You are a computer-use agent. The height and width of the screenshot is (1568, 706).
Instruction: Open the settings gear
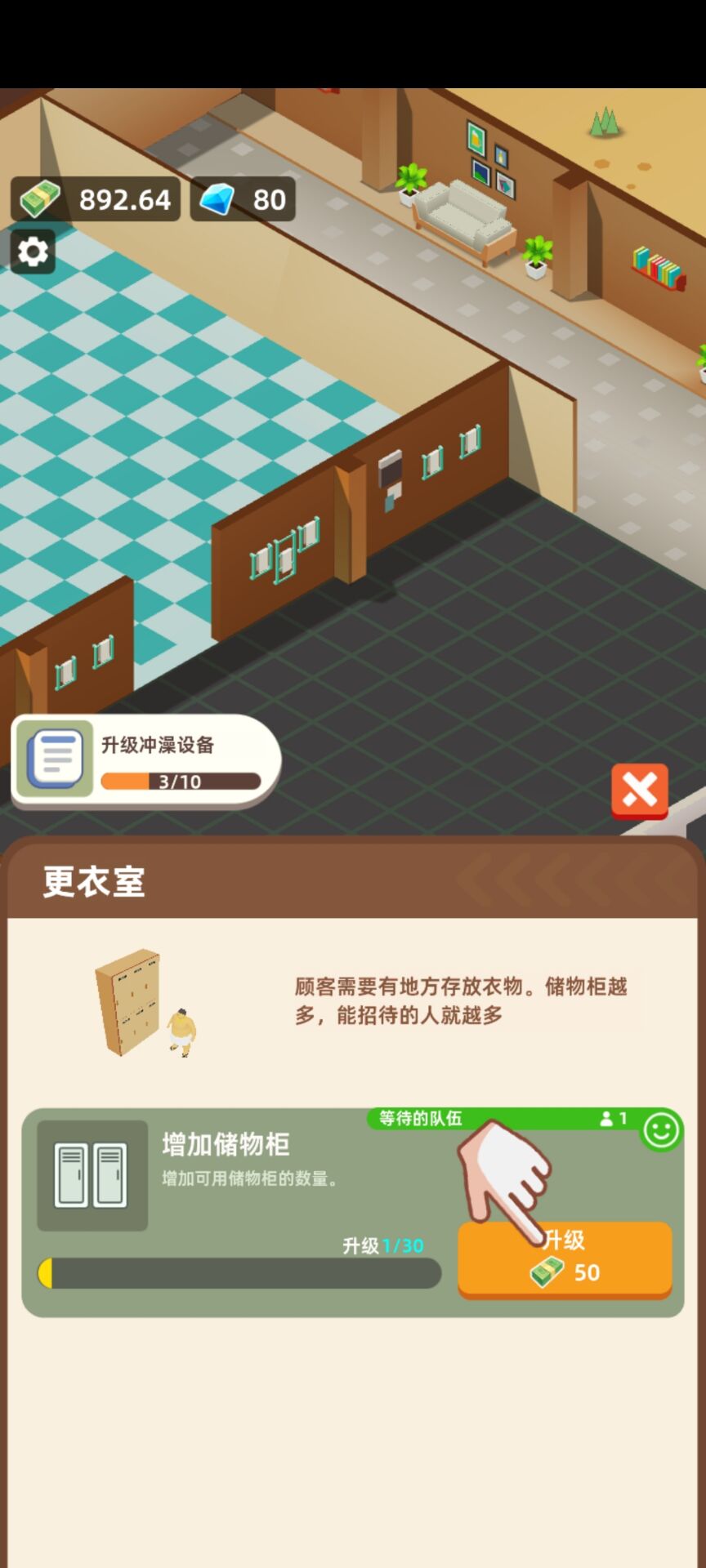click(x=33, y=252)
